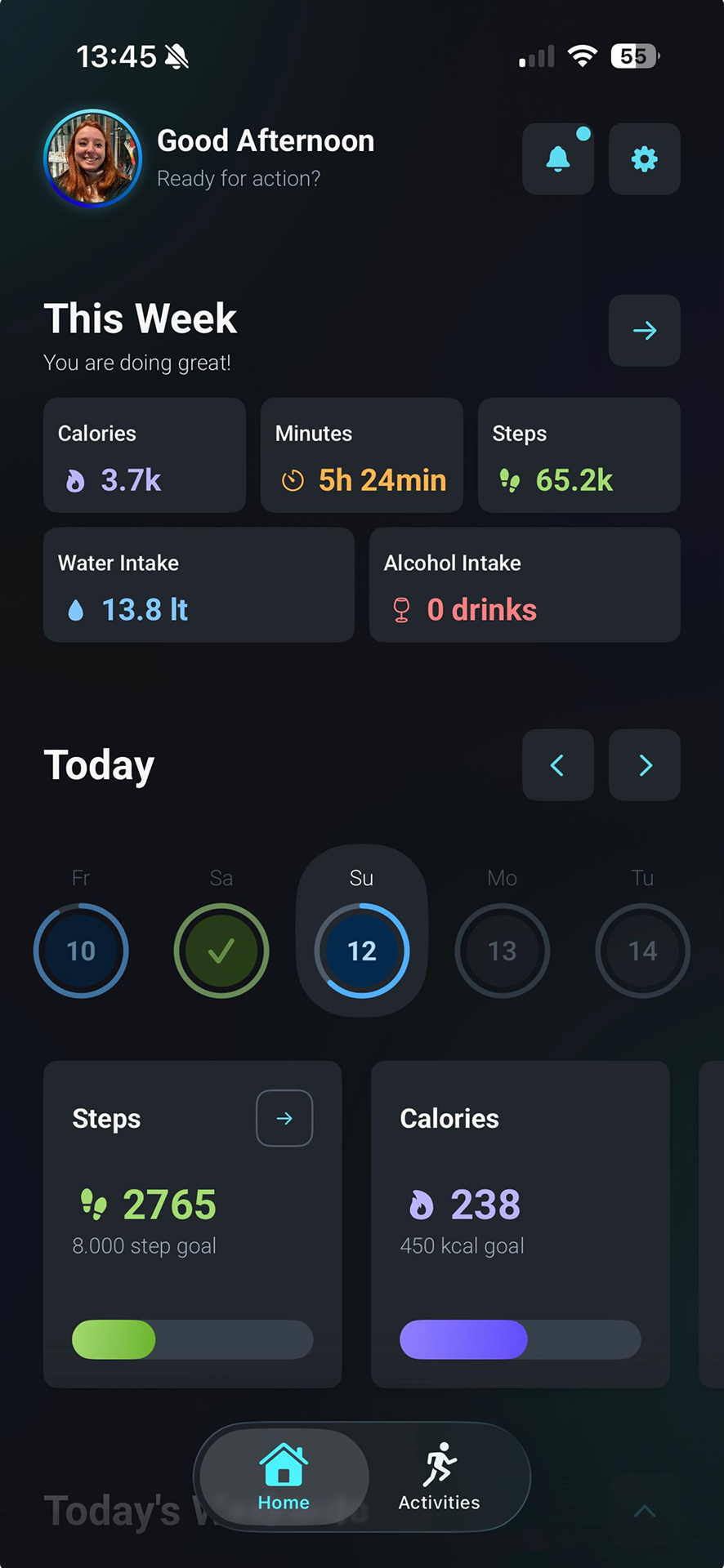The height and width of the screenshot is (1568, 724).
Task: Go to previous day using left chevron
Action: tap(558, 765)
